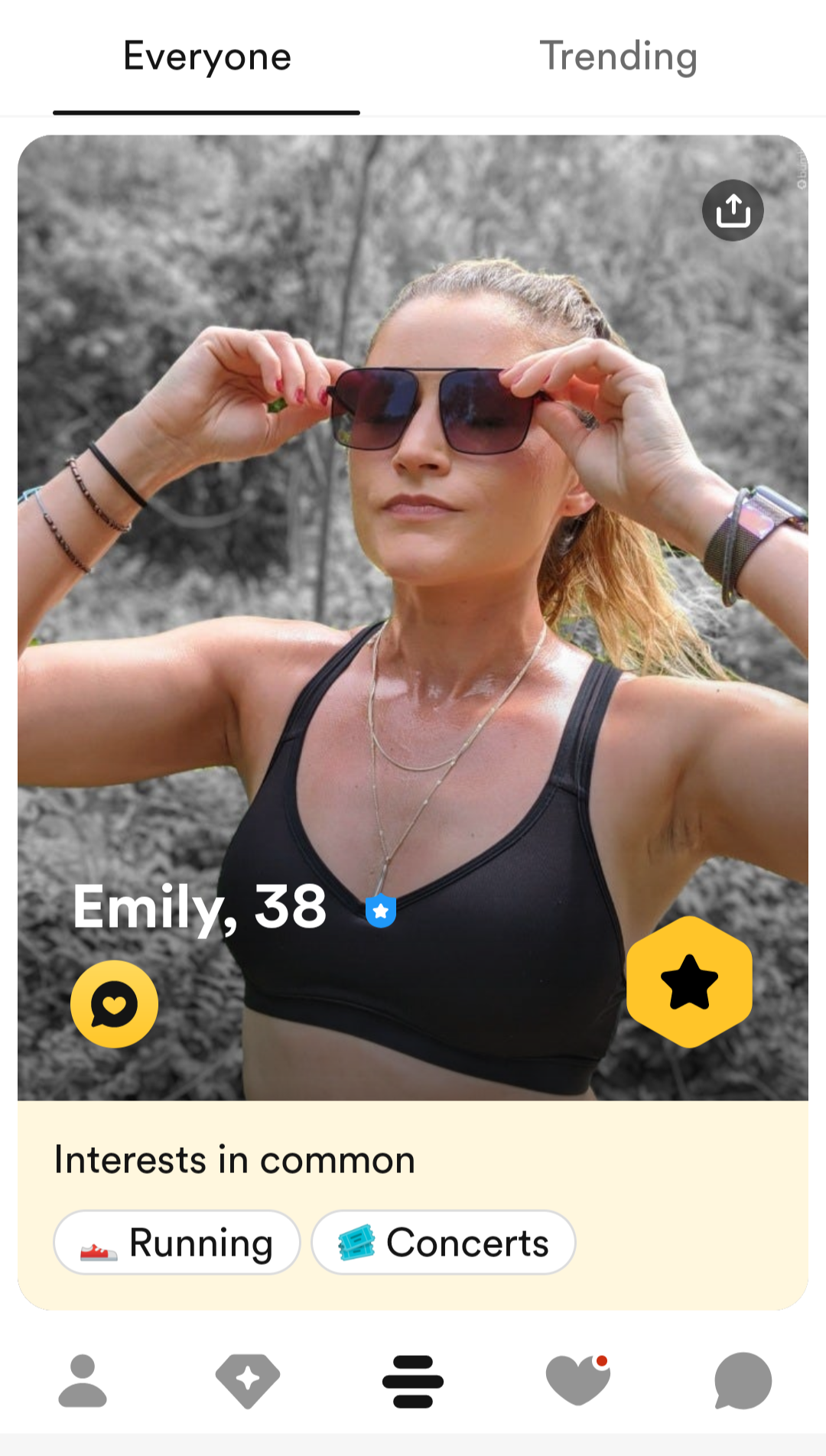Go to the swipe deck tab
This screenshot has width=826, height=1456.
413,1381
